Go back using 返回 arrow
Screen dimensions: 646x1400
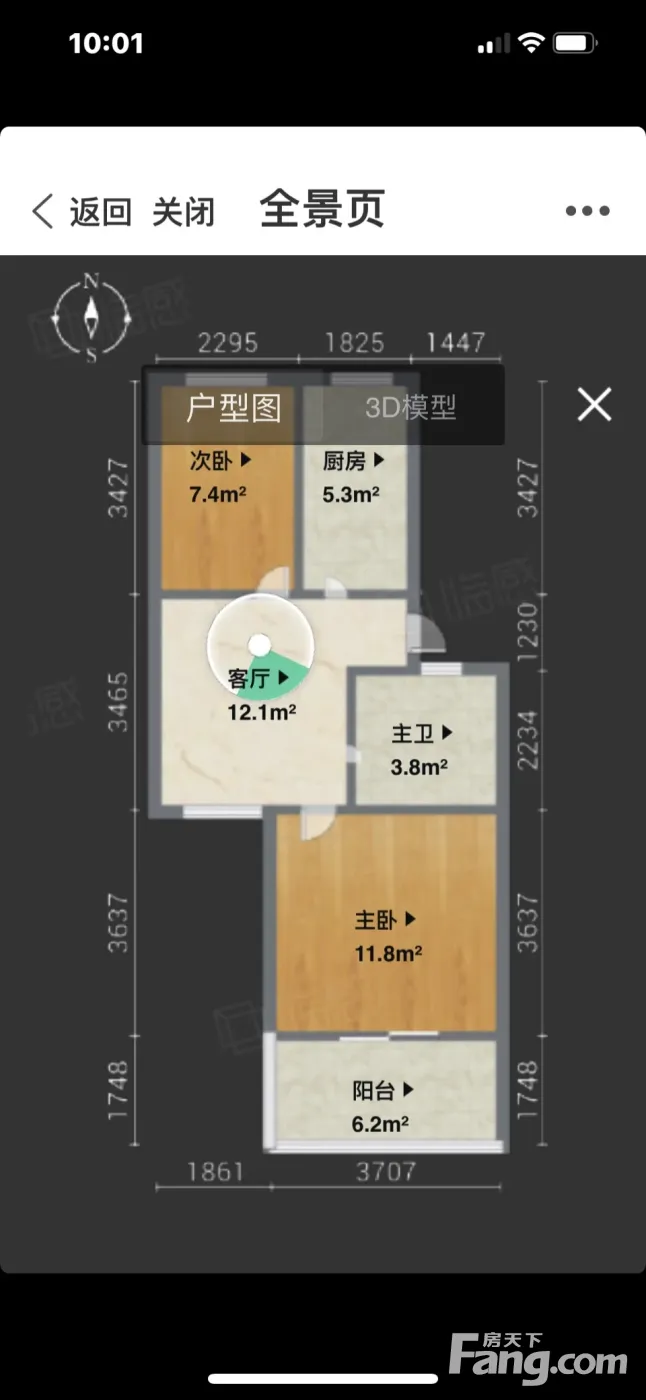click(81, 211)
